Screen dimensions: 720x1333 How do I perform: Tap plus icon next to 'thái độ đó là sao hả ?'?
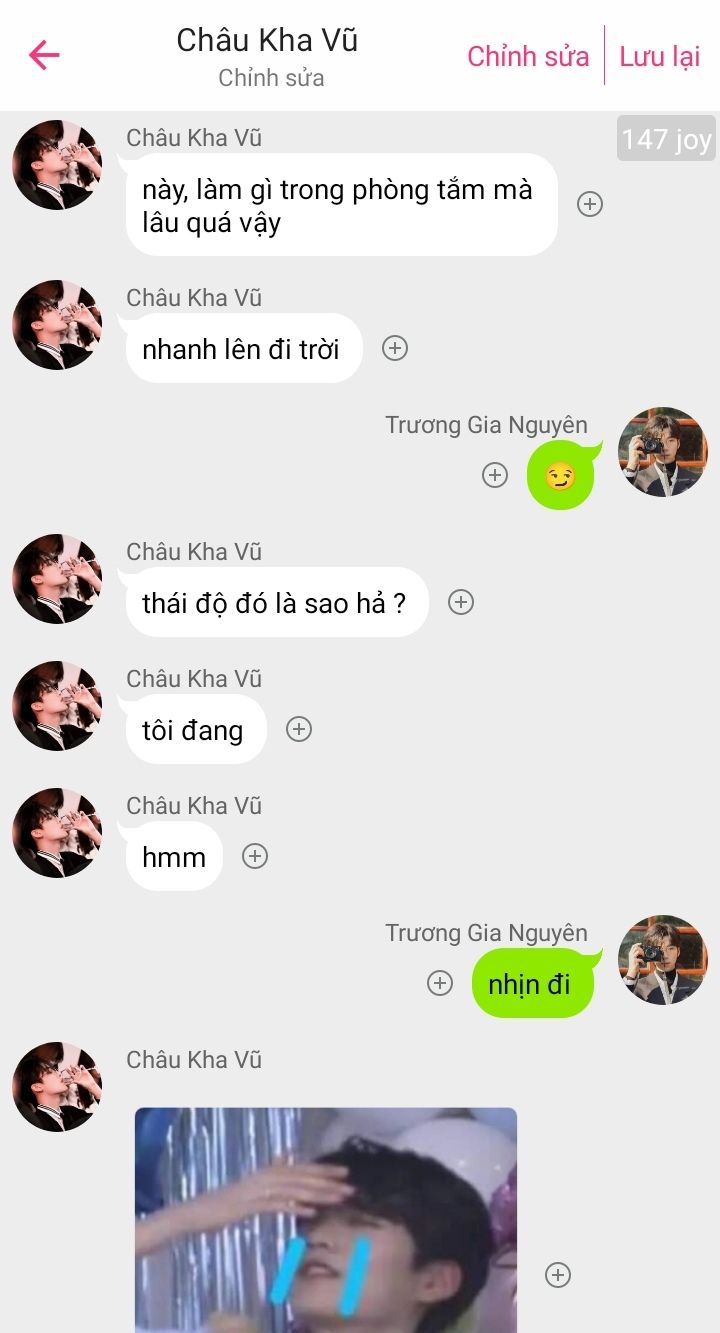click(x=460, y=602)
